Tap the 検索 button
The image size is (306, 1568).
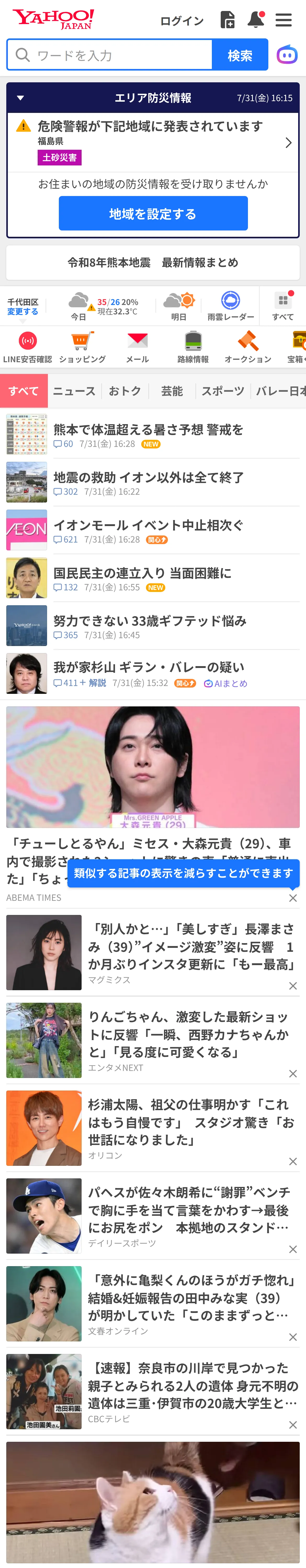(240, 55)
